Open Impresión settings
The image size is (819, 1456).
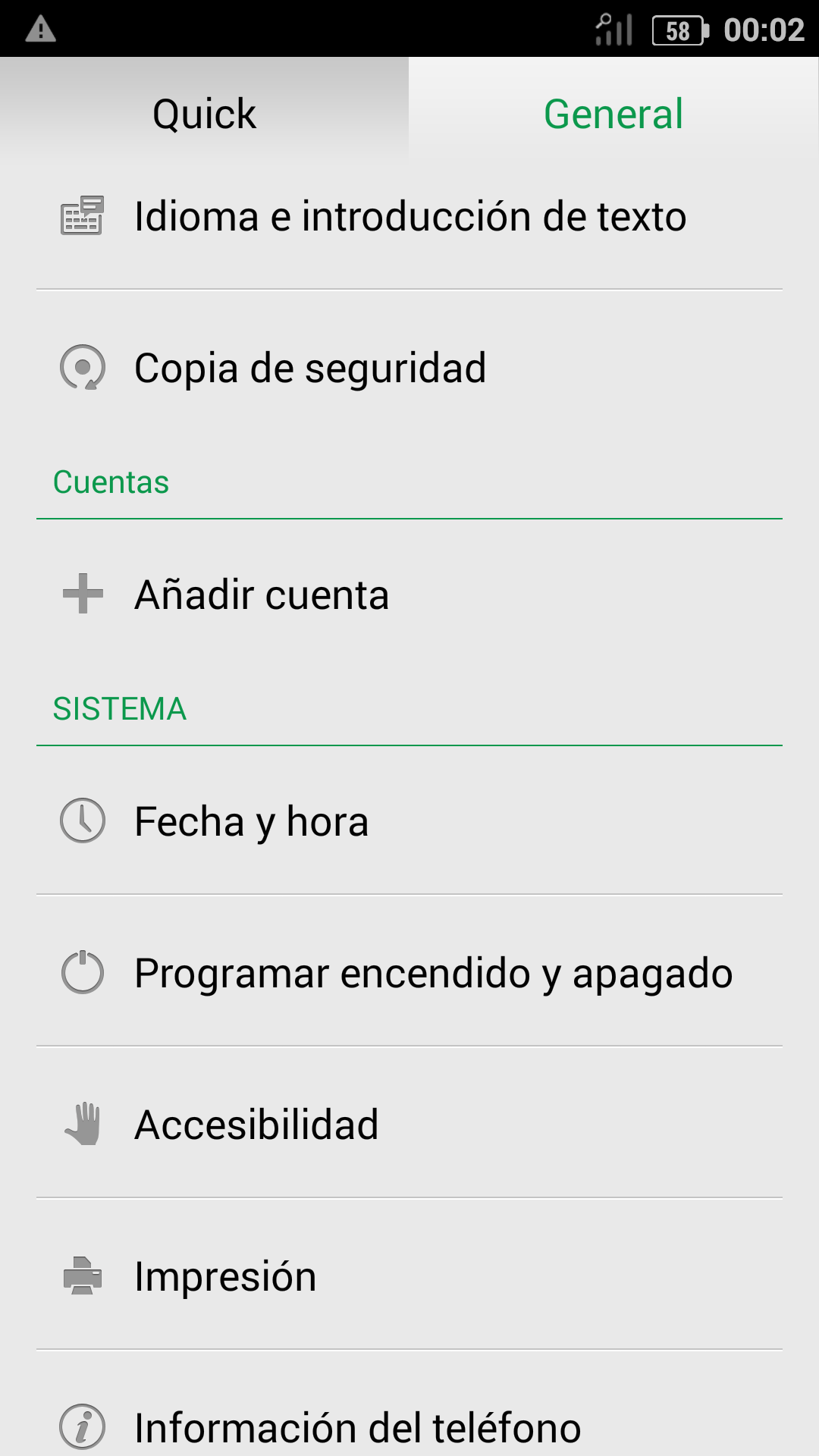click(409, 1276)
